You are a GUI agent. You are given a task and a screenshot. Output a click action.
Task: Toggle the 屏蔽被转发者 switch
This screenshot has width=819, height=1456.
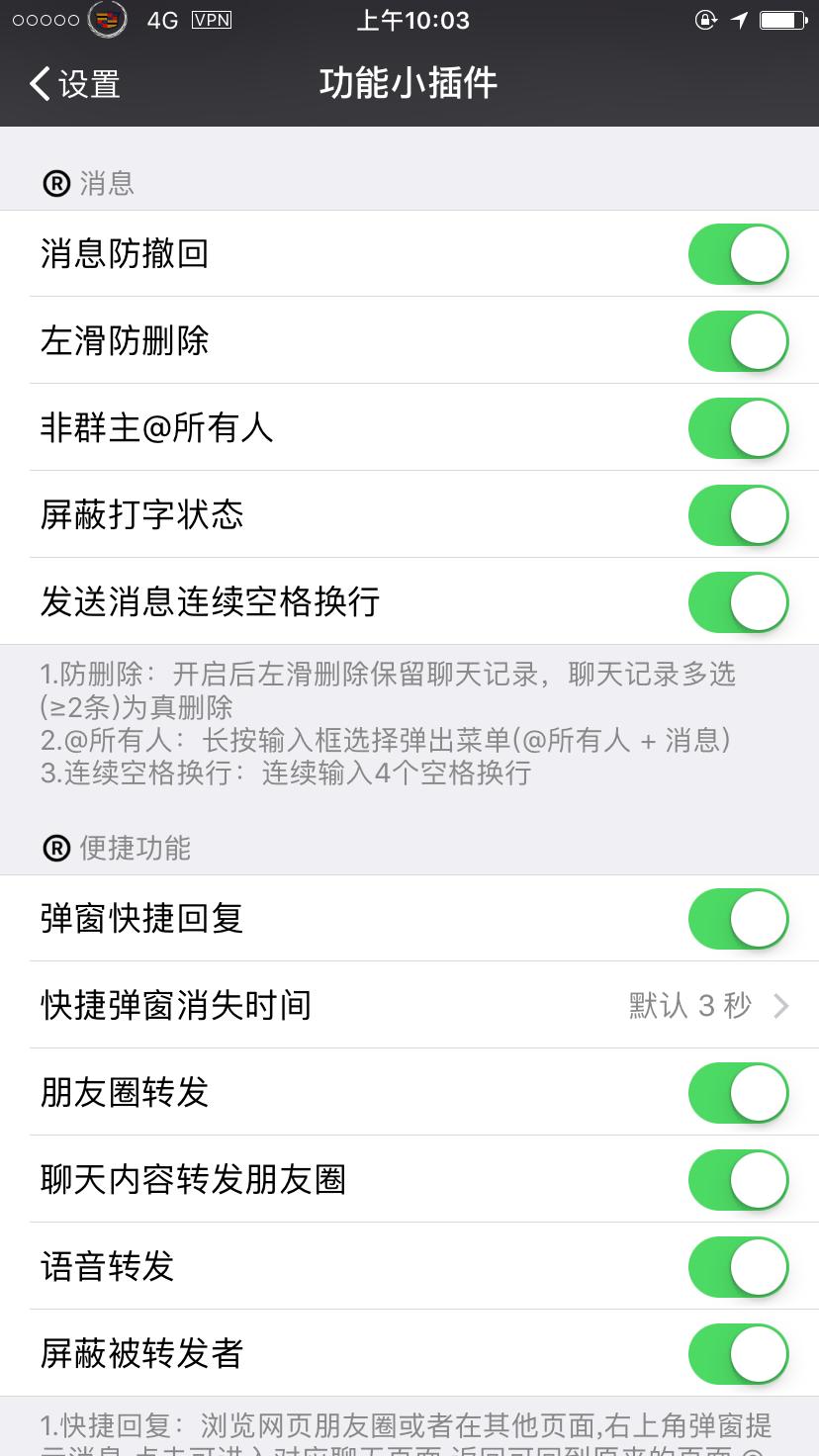click(x=739, y=1354)
